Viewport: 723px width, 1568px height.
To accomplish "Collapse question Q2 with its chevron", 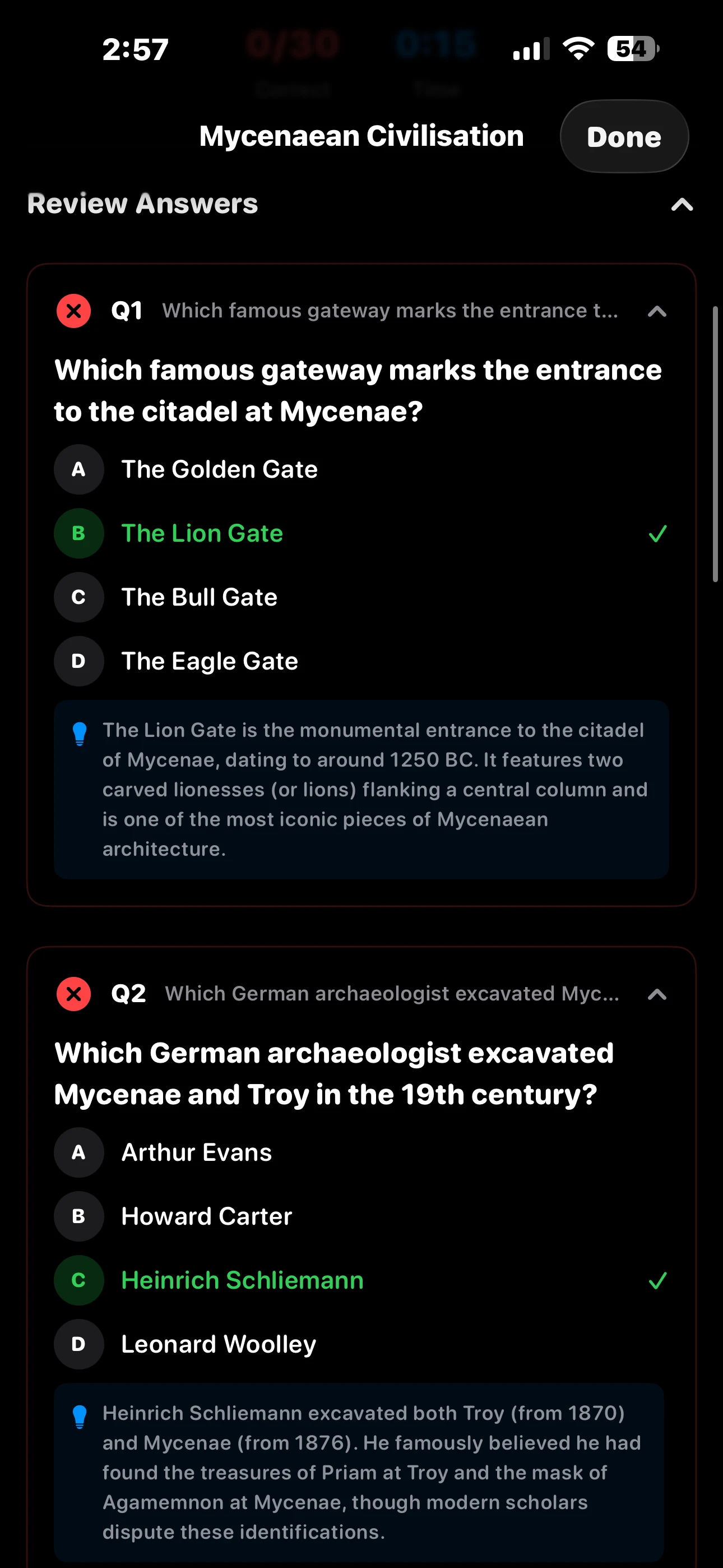I will tap(657, 995).
